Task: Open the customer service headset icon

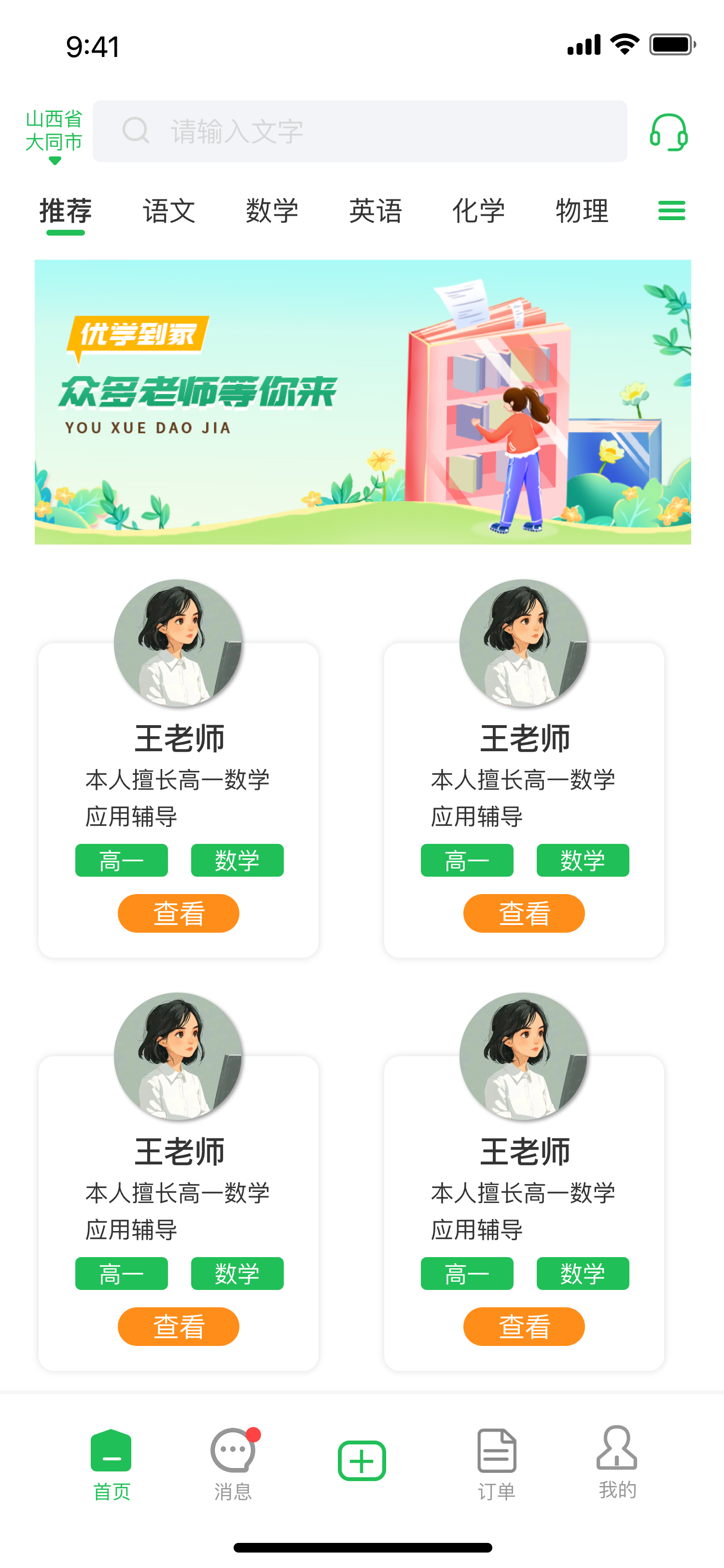Action: click(x=668, y=132)
